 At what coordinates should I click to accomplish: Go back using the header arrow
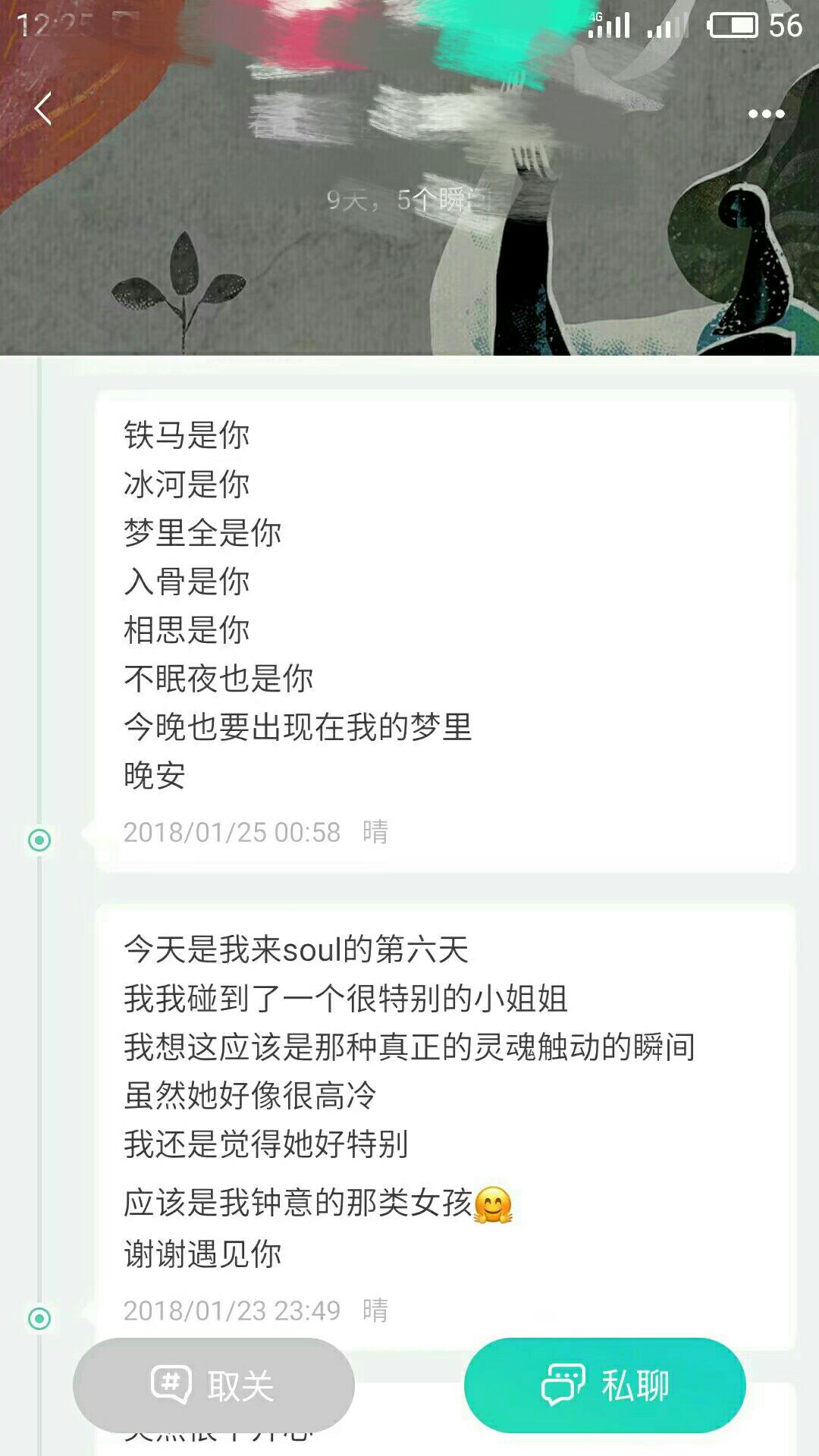coord(43,108)
